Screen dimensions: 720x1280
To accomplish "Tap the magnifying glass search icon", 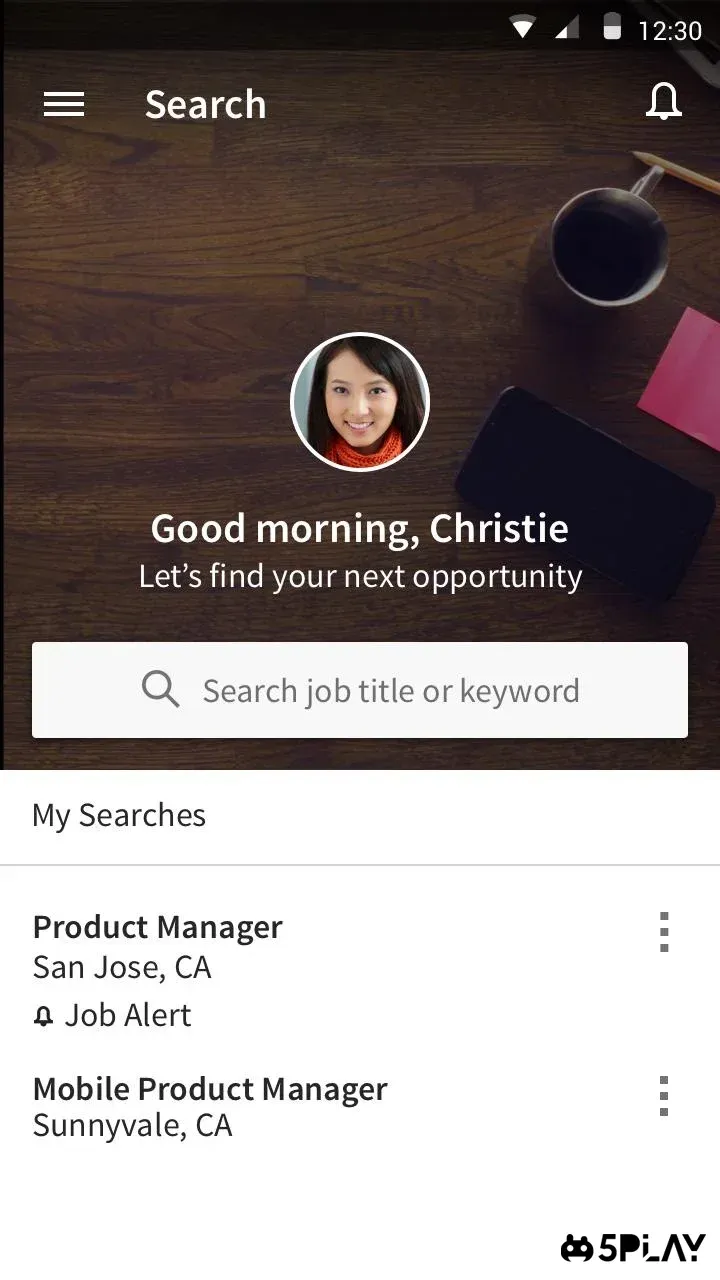I will click(160, 689).
